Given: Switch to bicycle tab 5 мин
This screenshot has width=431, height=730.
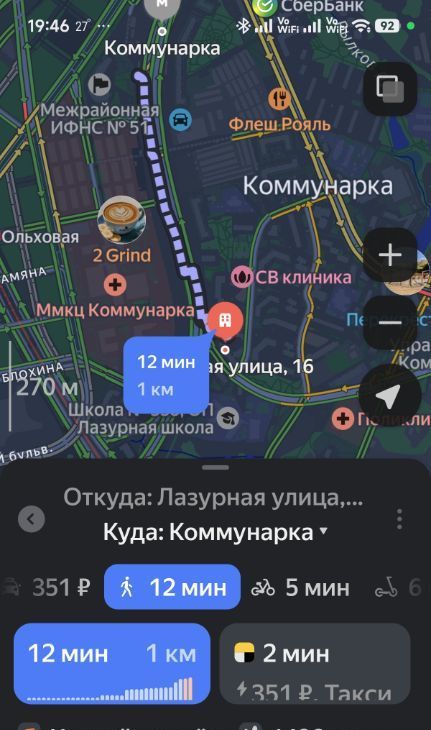Looking at the screenshot, I should tap(300, 587).
